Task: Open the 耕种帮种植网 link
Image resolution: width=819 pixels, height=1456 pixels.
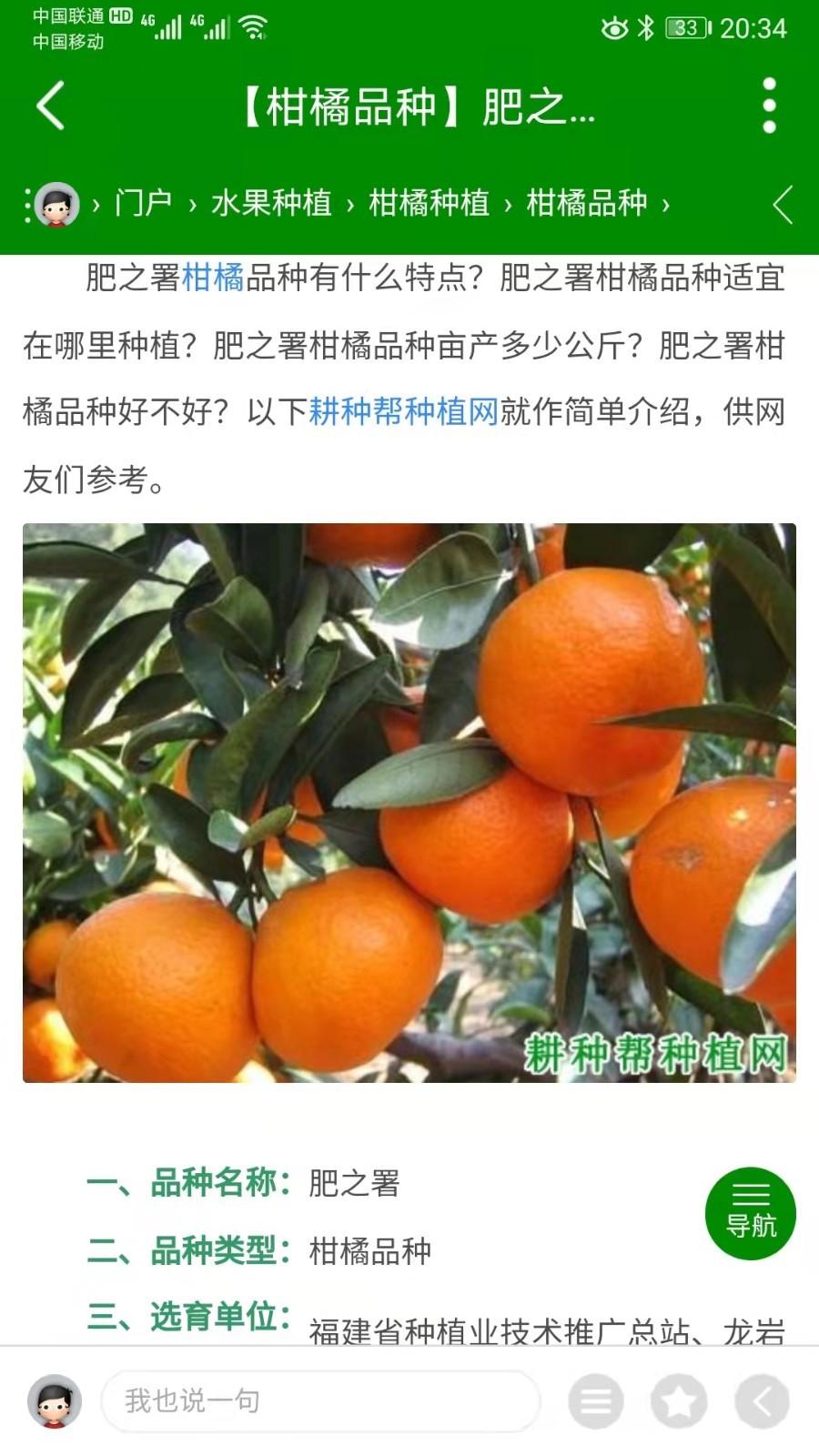Action: coord(403,412)
